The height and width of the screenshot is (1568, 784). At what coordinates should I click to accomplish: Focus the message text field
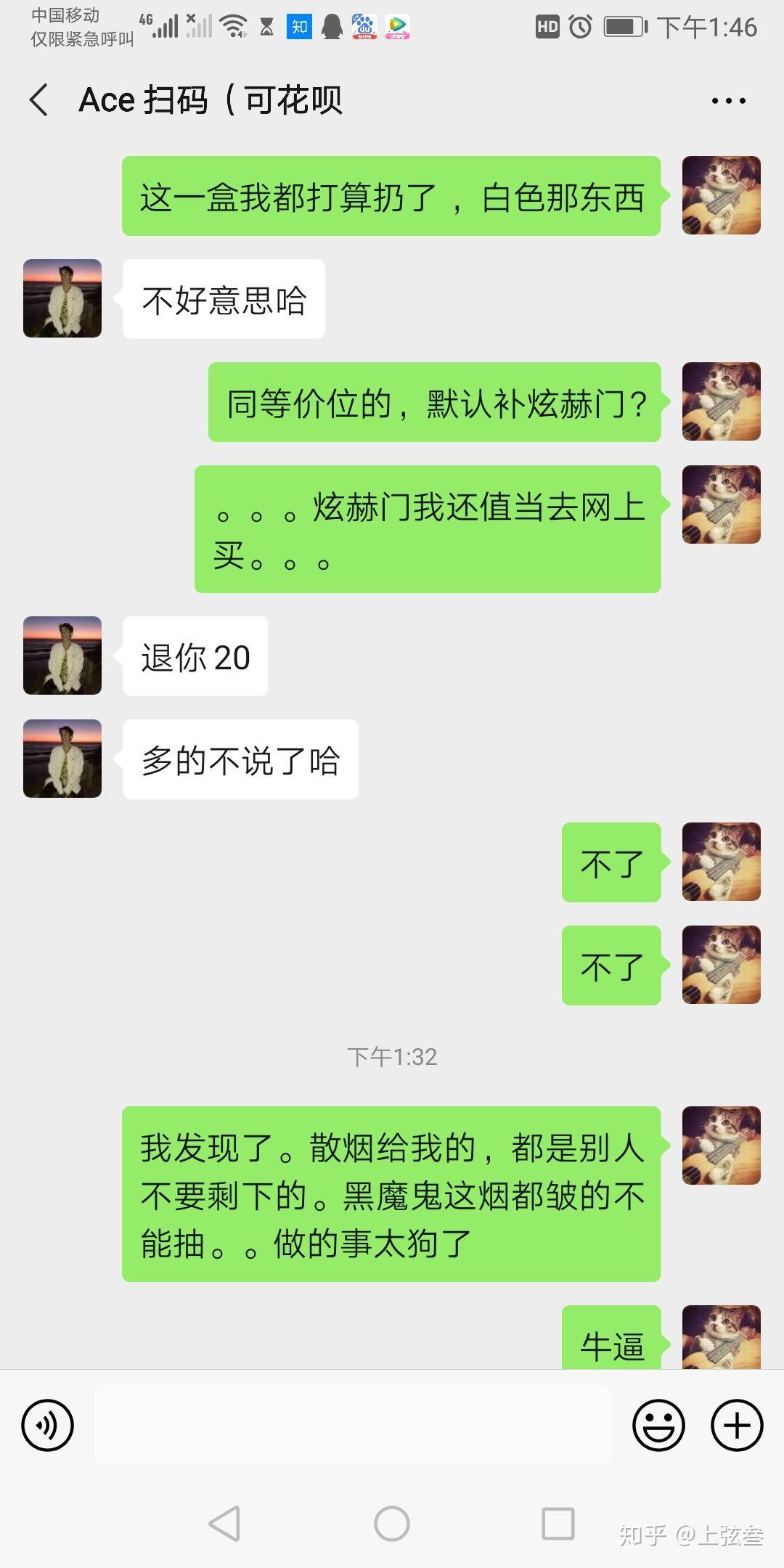(x=353, y=1424)
